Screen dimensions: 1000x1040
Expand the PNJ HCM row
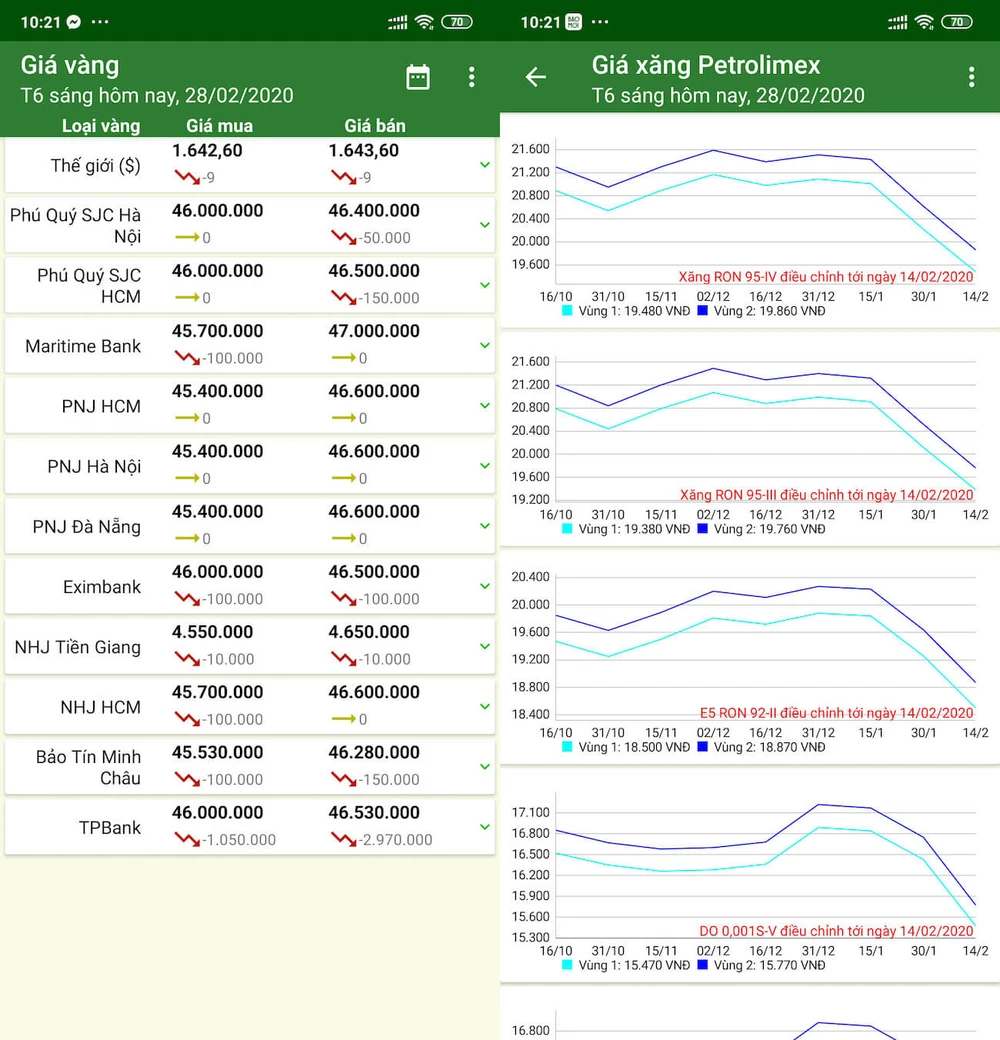click(x=485, y=406)
